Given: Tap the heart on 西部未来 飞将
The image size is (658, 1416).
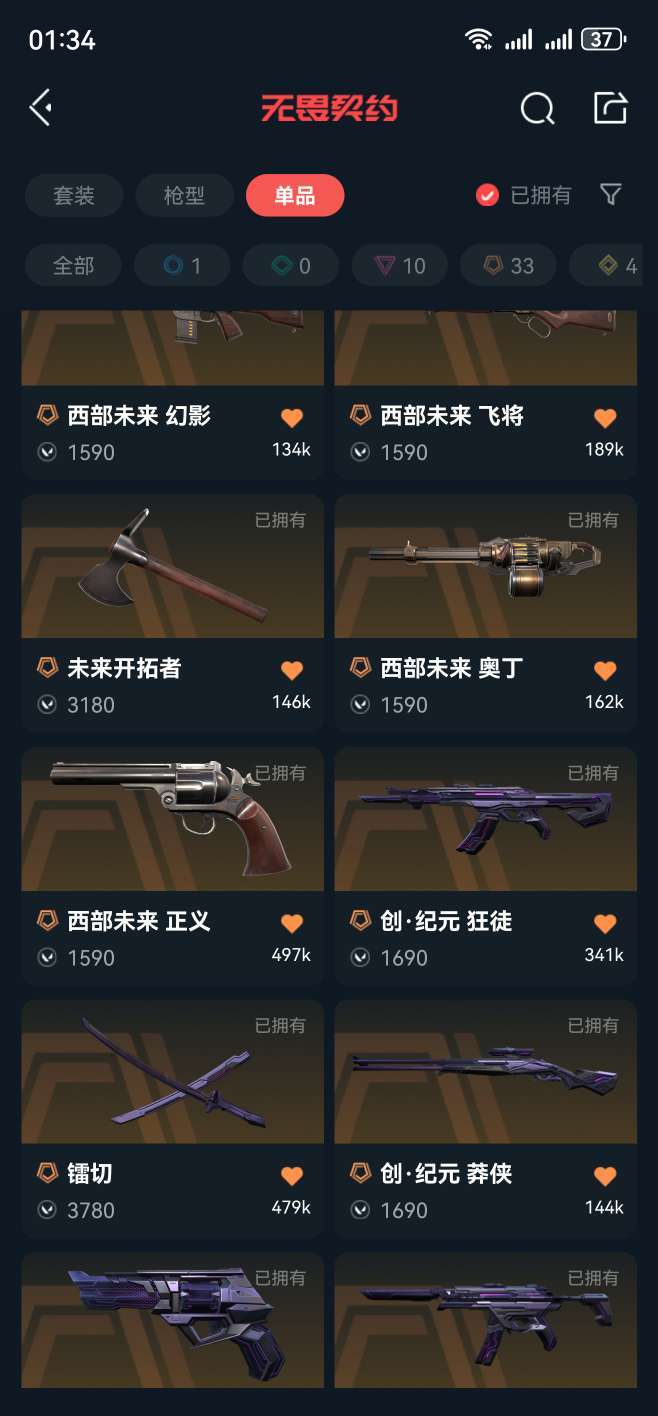Looking at the screenshot, I should point(605,418).
